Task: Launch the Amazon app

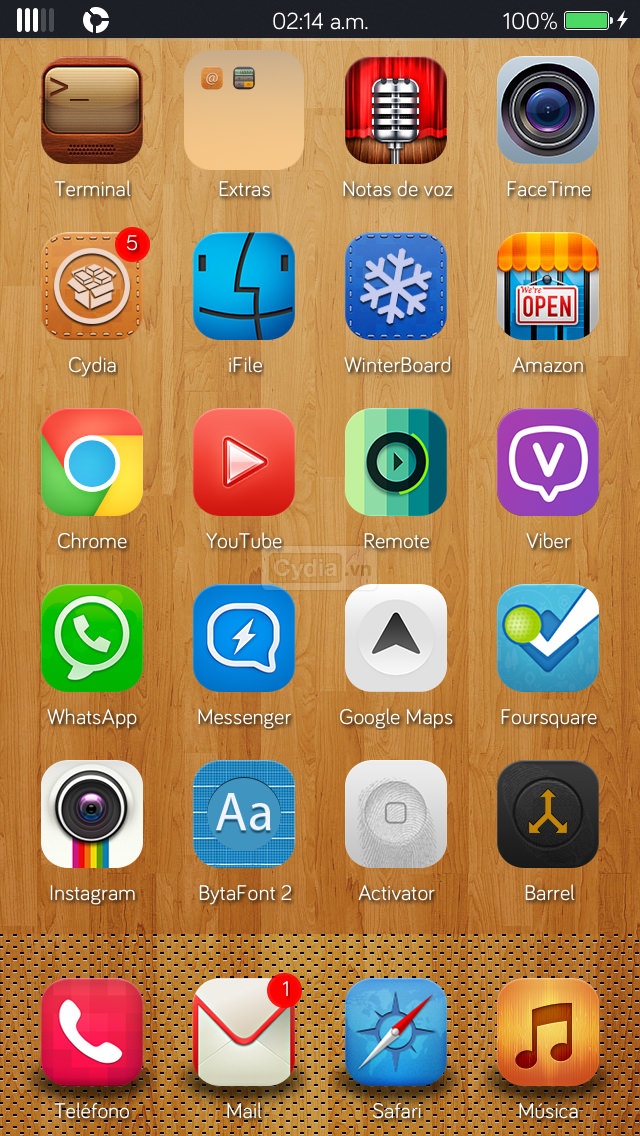Action: point(548,287)
